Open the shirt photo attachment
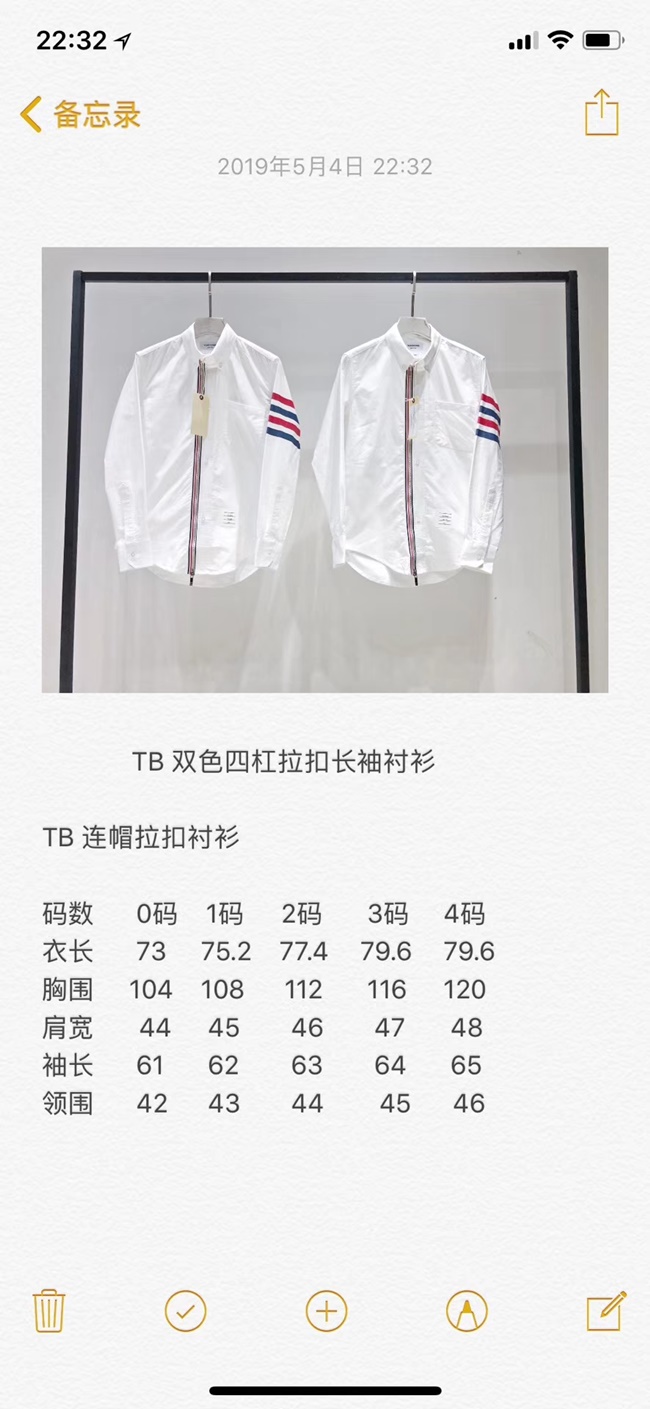Screen dimensions: 650x1409 324,469
